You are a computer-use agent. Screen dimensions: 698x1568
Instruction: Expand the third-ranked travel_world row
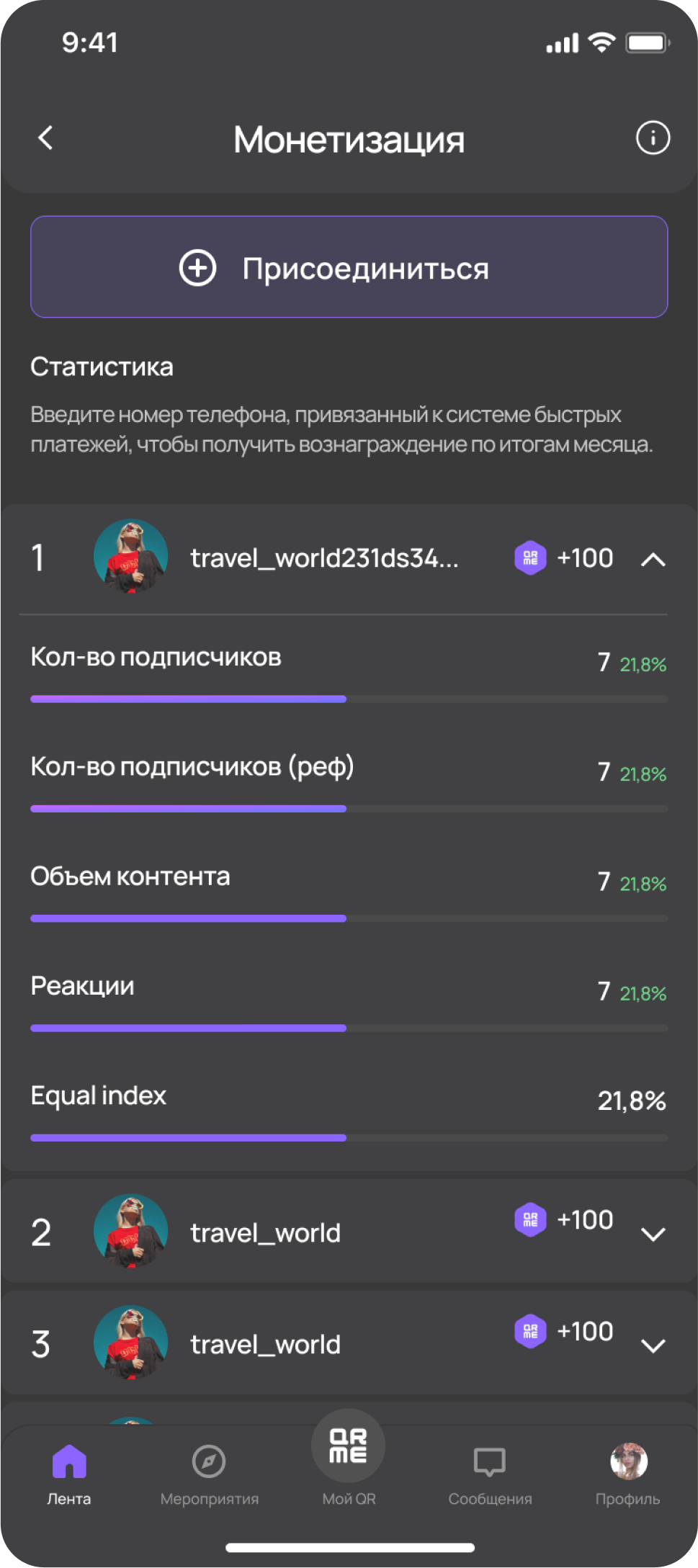[x=653, y=1345]
